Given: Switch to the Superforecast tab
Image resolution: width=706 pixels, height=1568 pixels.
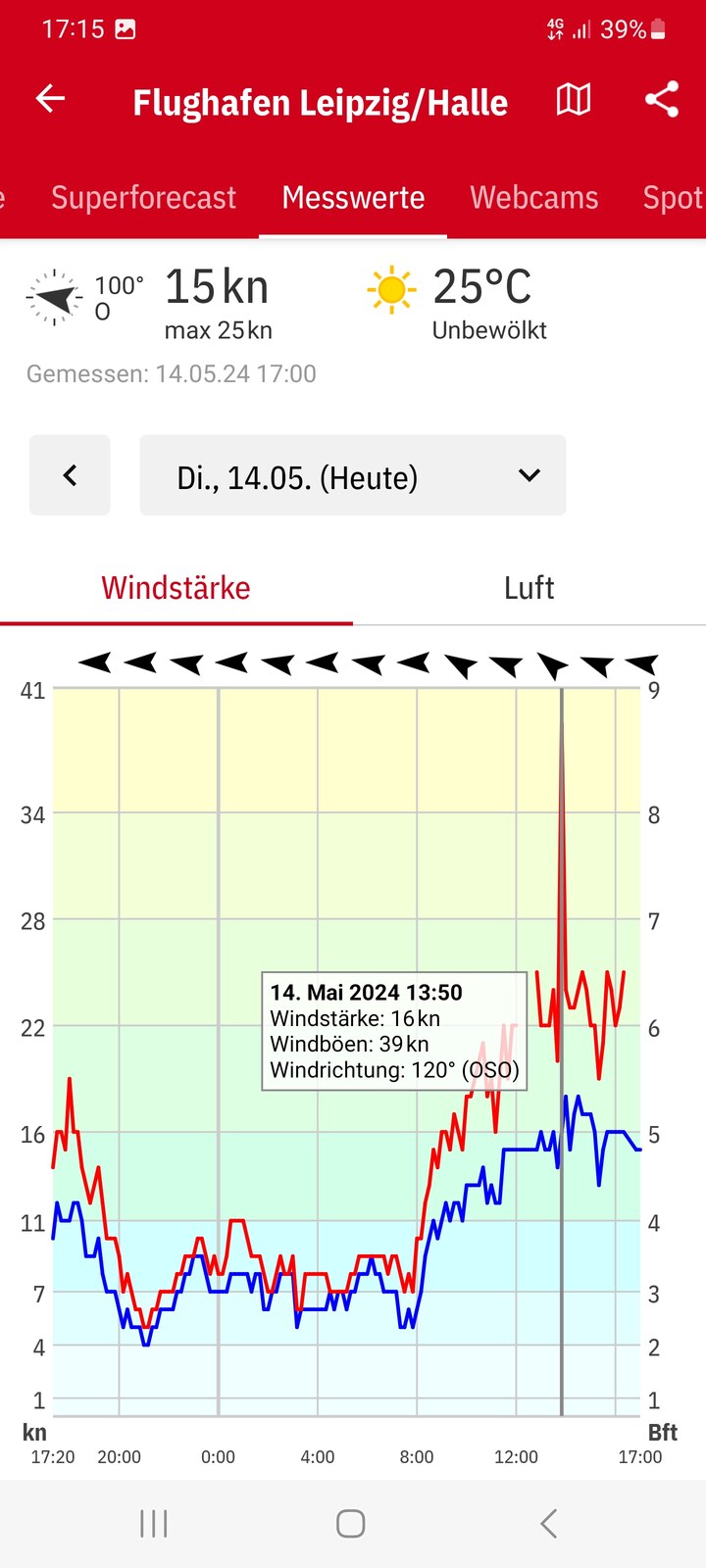Looking at the screenshot, I should click(x=143, y=197).
